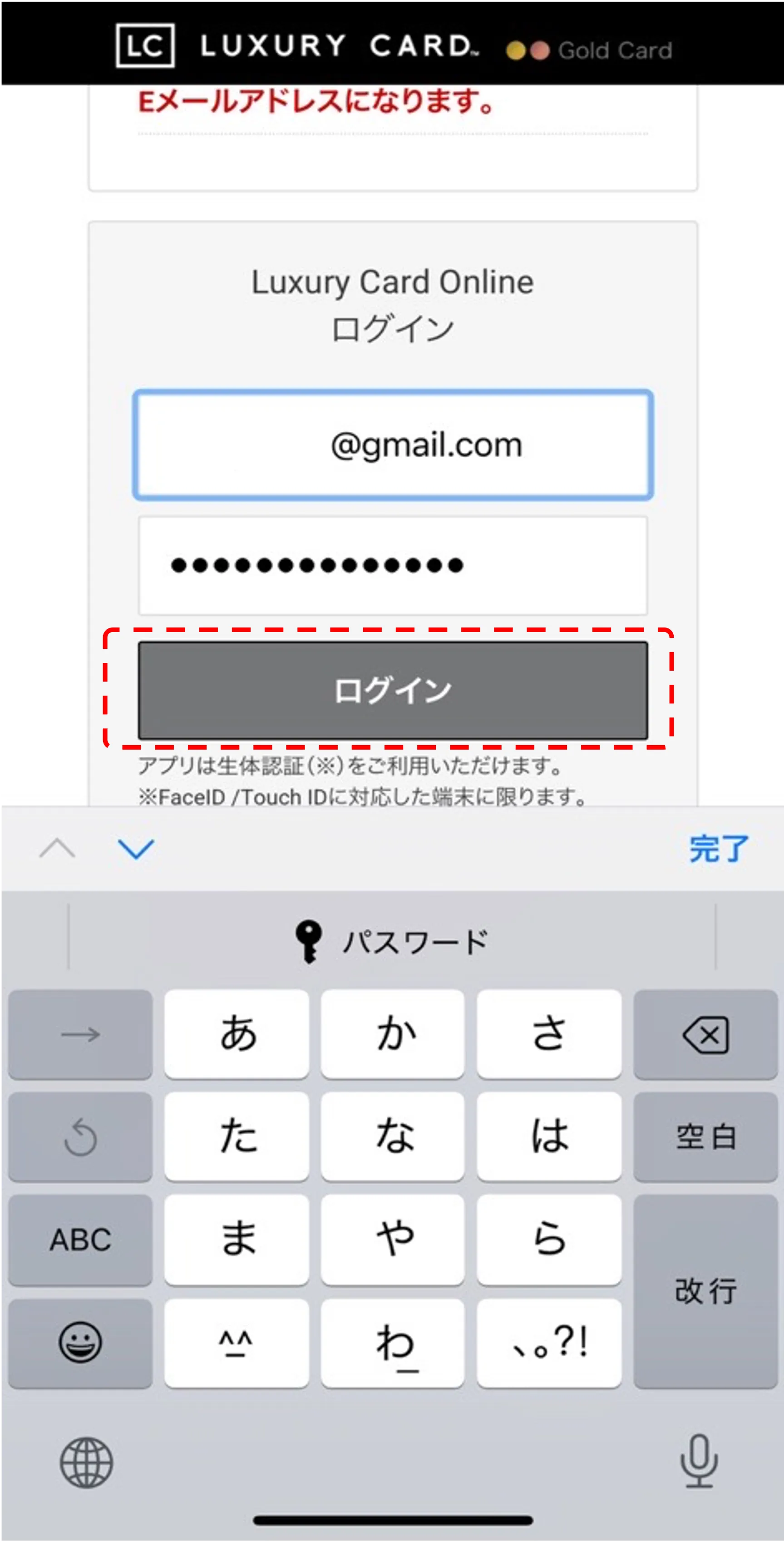The width and height of the screenshot is (784, 1542).
Task: Tap 完了 to dismiss keyboard
Action: point(718,849)
